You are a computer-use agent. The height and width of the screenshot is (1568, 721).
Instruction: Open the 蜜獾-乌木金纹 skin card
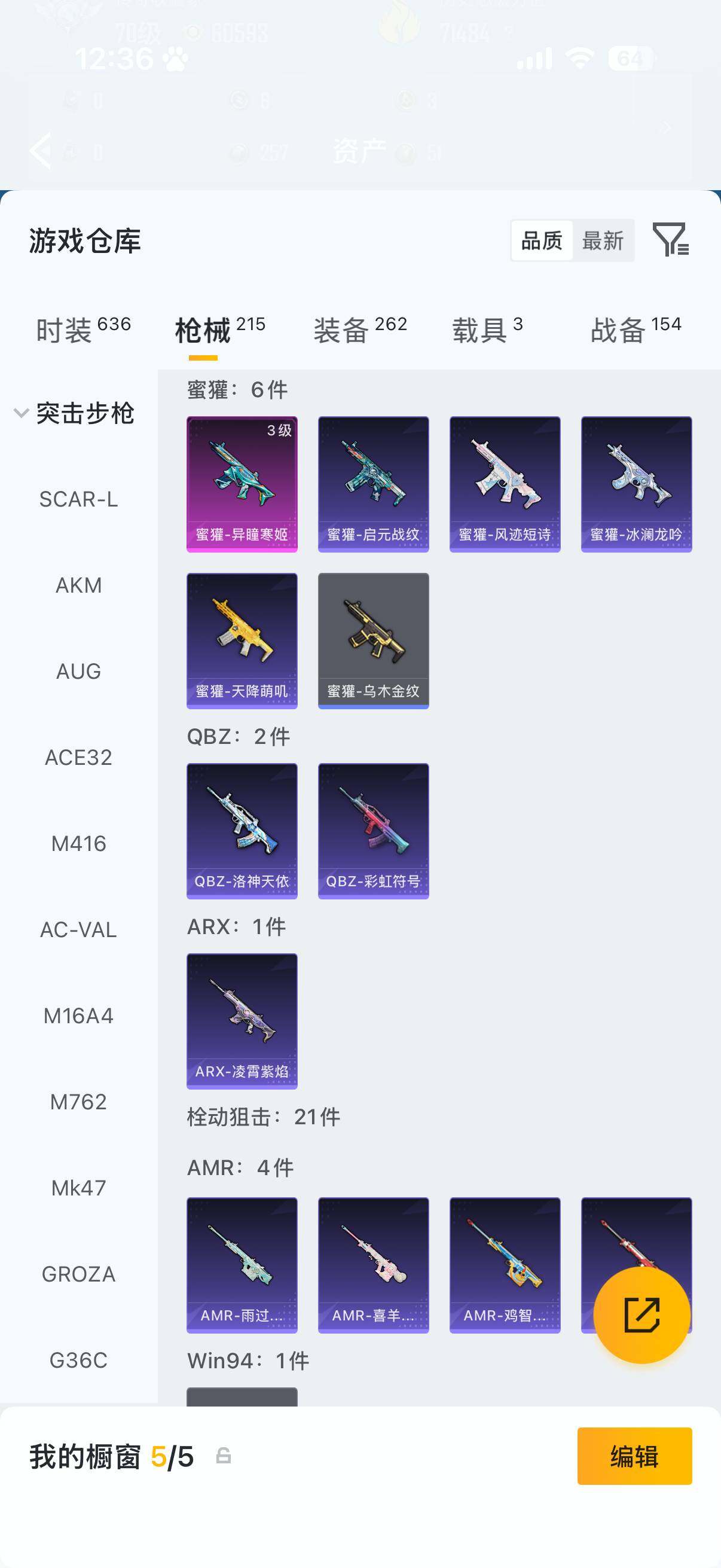373,640
